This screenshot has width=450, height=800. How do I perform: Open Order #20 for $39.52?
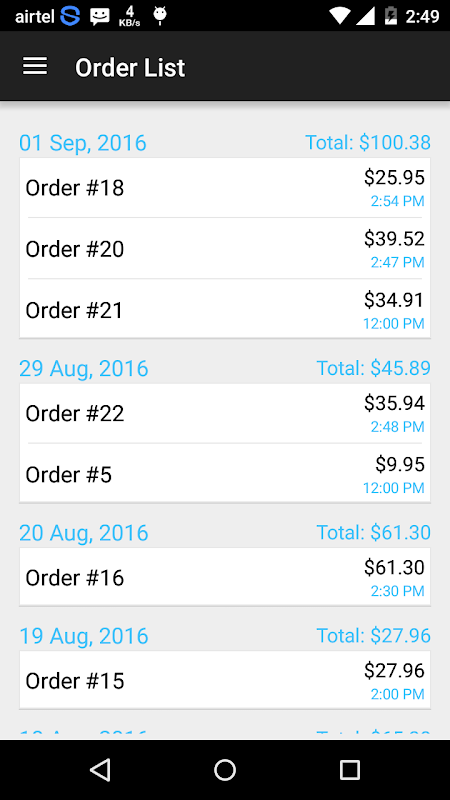(225, 249)
